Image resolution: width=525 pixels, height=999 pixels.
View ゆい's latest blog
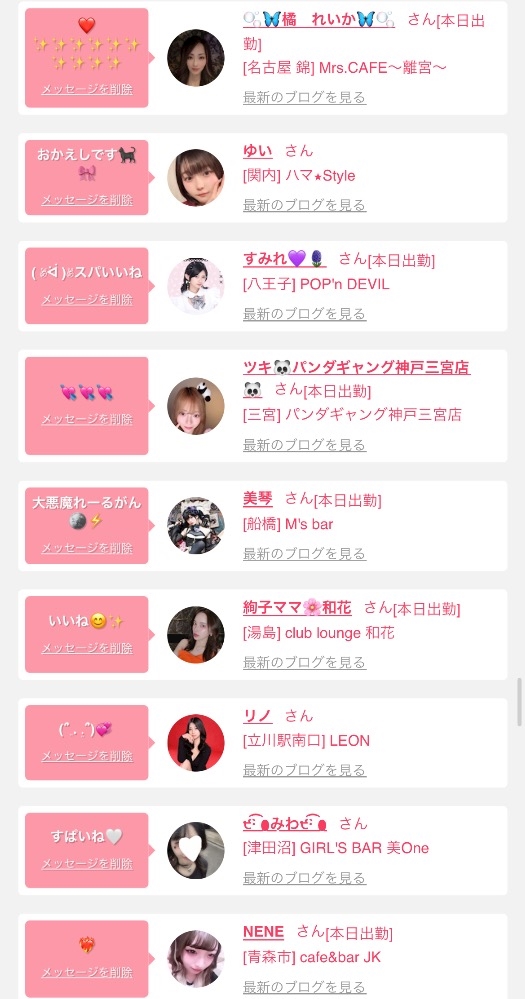305,205
